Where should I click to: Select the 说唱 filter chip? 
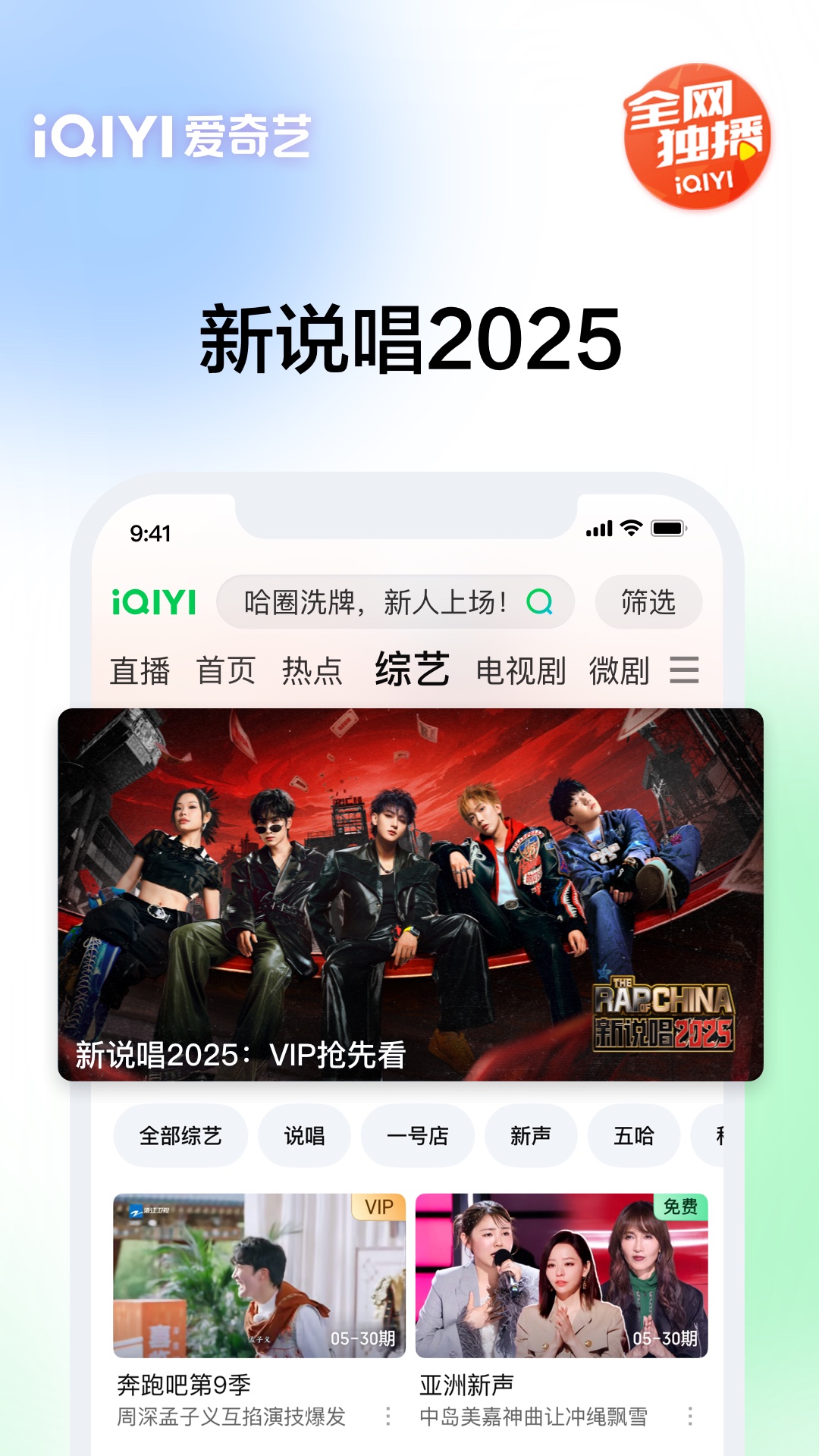click(x=305, y=1135)
